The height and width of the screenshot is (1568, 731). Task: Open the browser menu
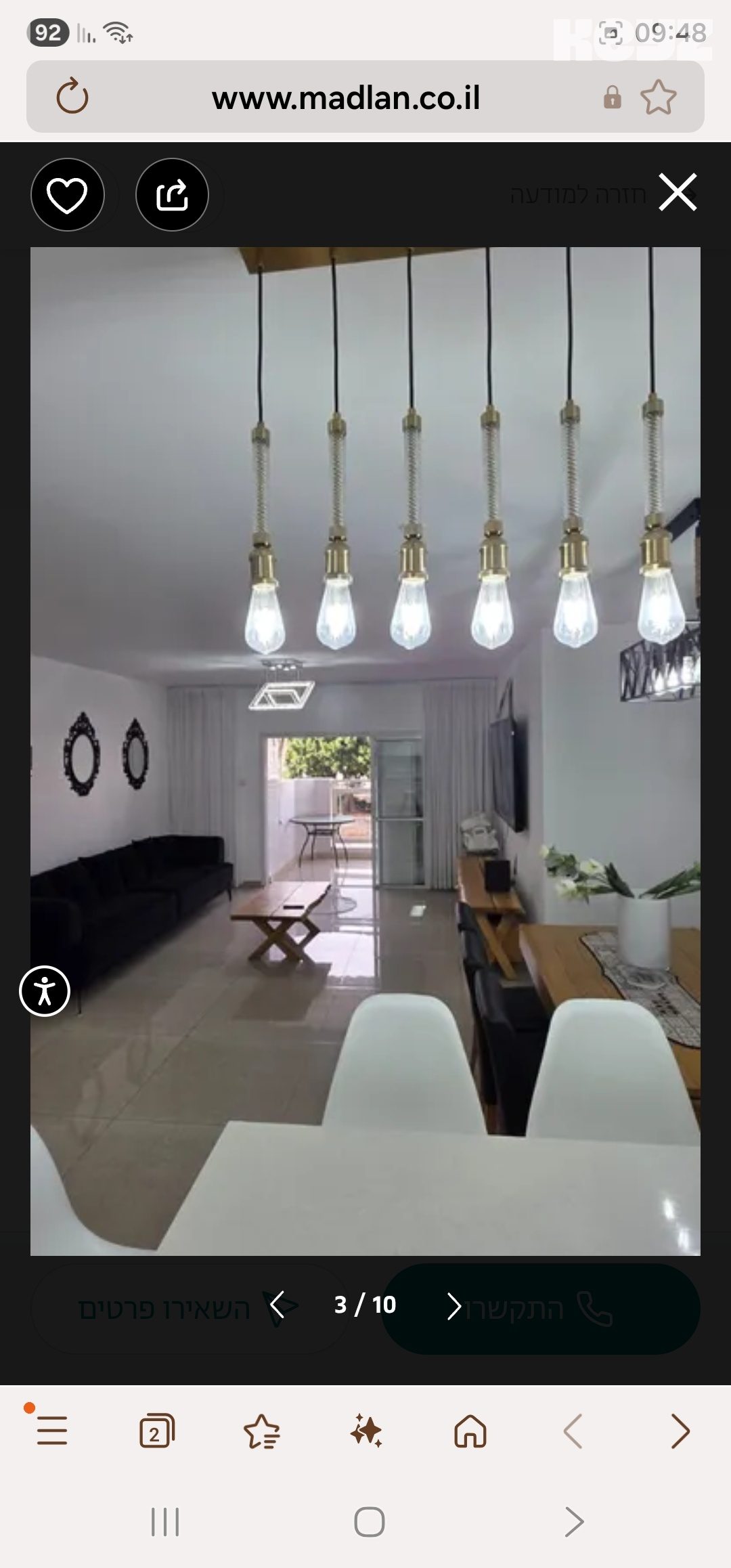51,1431
